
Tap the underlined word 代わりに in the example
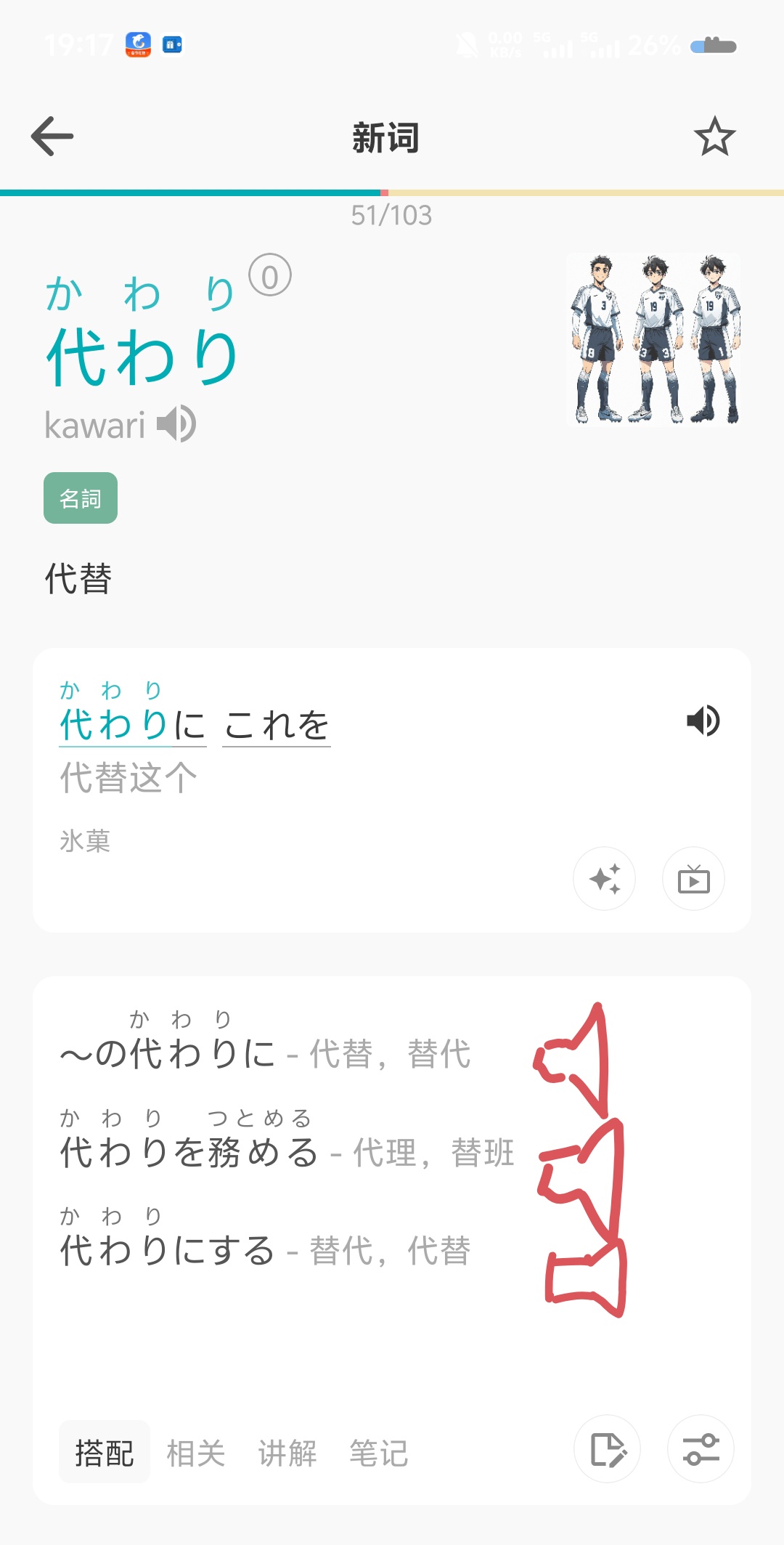[x=132, y=725]
